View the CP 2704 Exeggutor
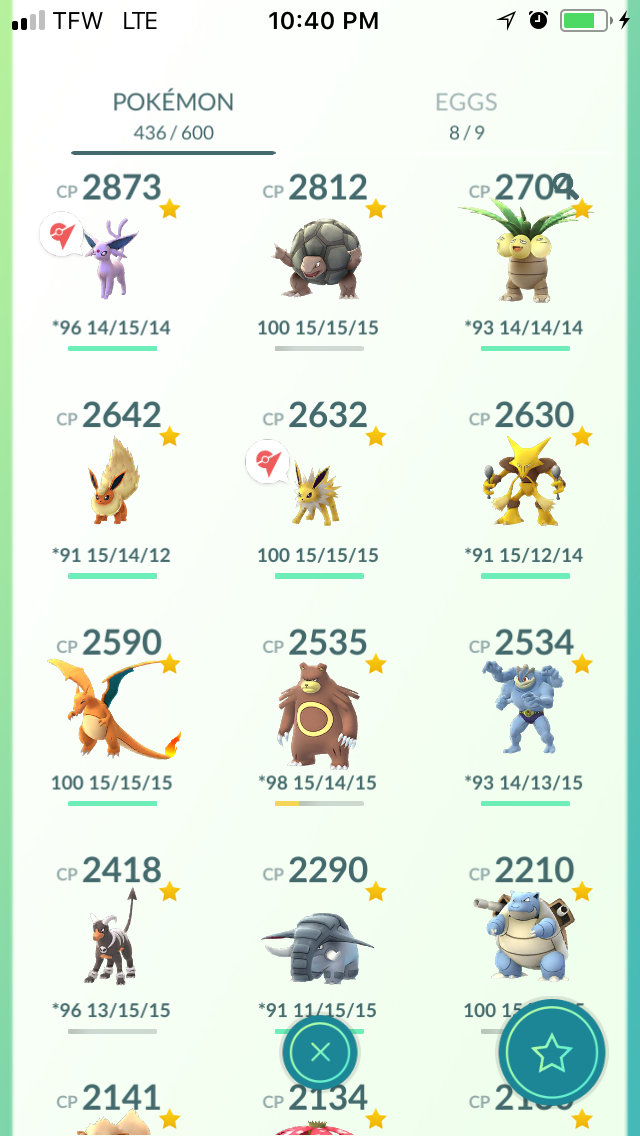This screenshot has height=1136, width=640. click(x=525, y=262)
